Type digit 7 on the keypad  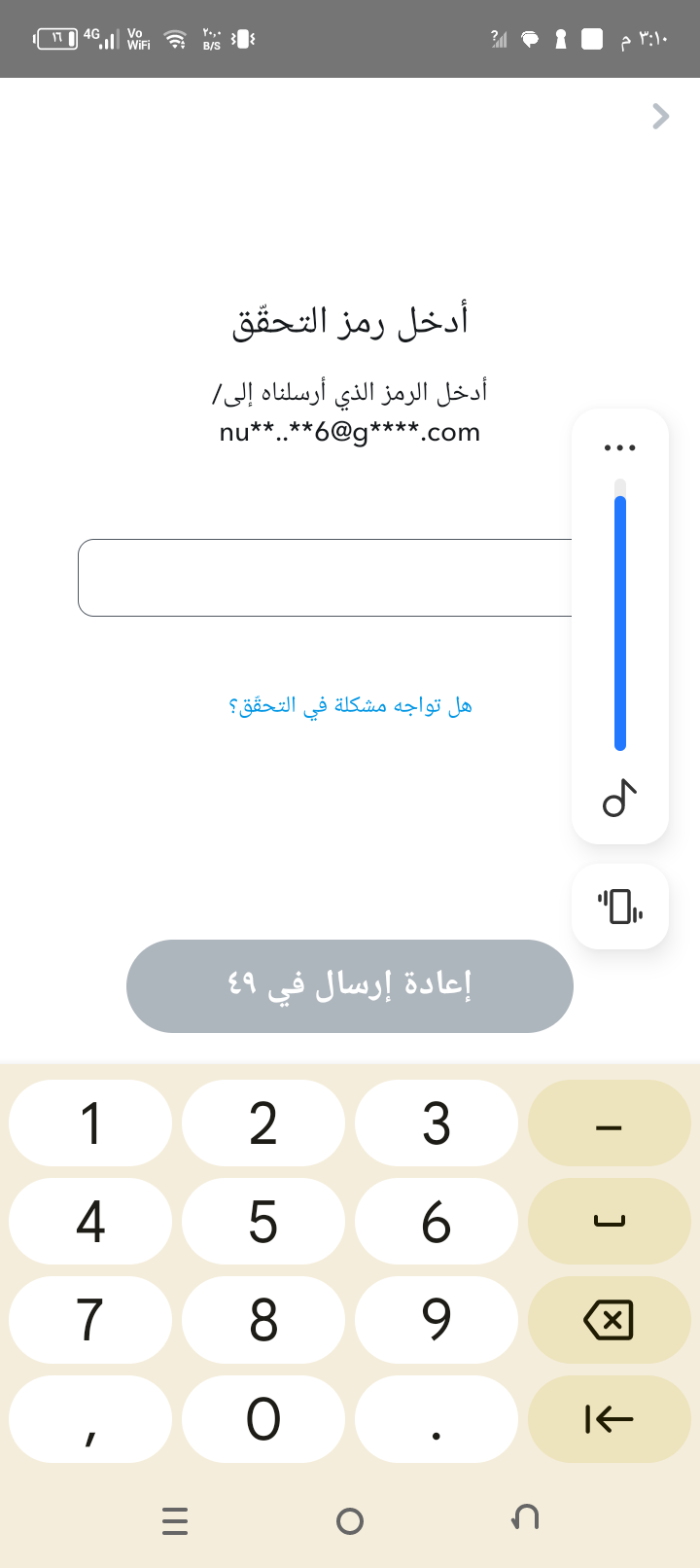[x=90, y=1320]
